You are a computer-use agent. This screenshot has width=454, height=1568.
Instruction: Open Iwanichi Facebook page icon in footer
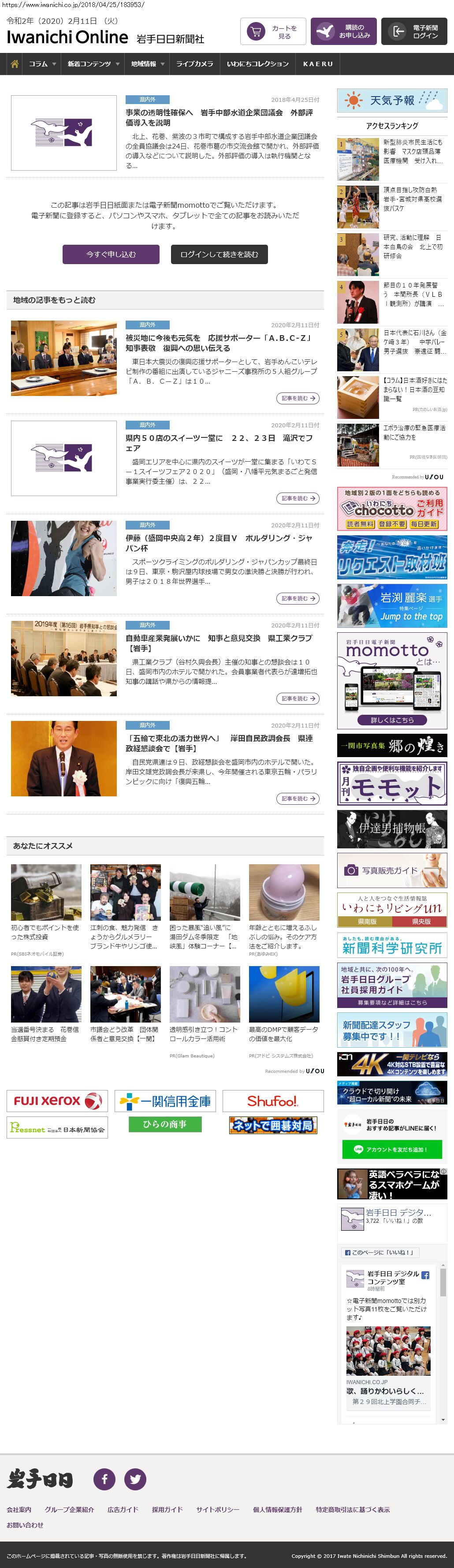point(104,1479)
